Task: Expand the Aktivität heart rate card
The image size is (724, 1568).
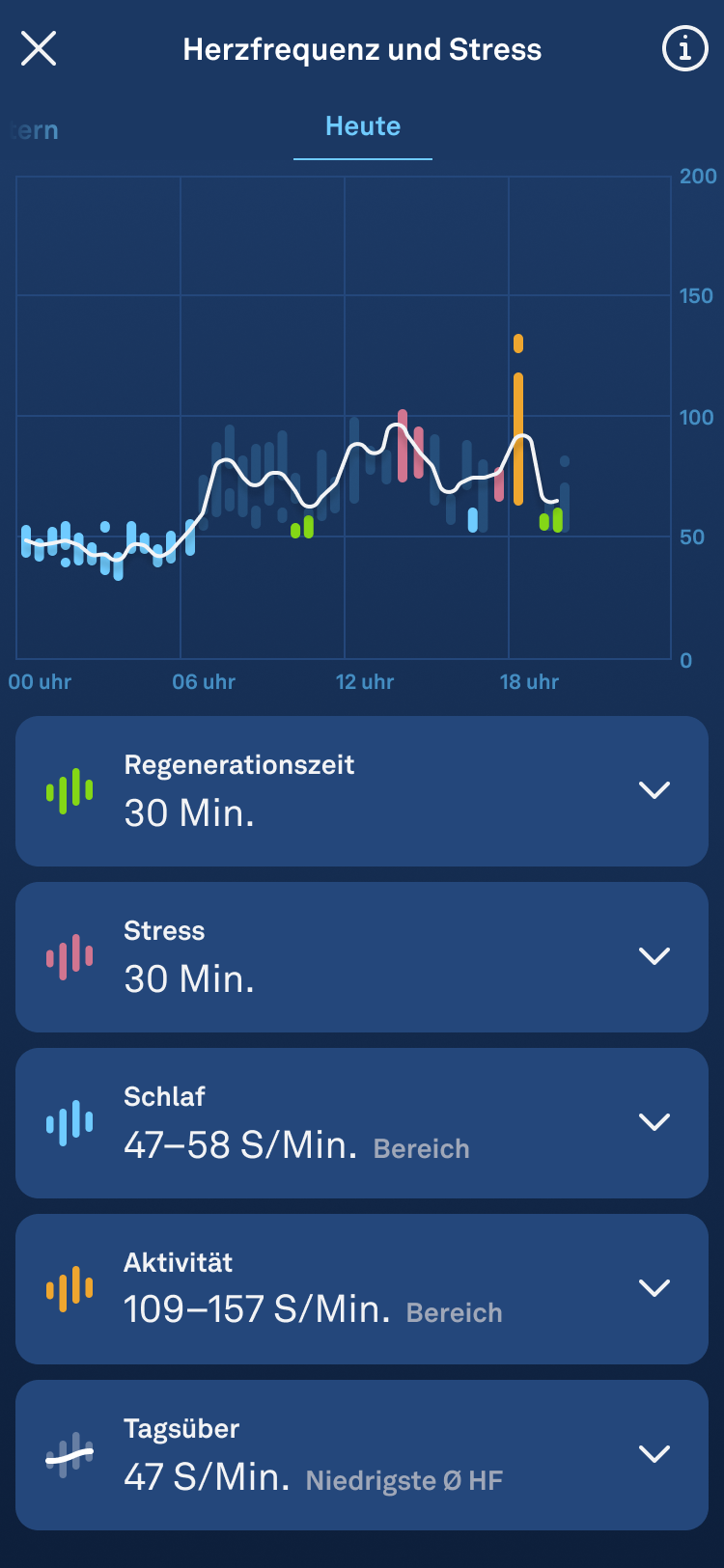Action: 654,1288
